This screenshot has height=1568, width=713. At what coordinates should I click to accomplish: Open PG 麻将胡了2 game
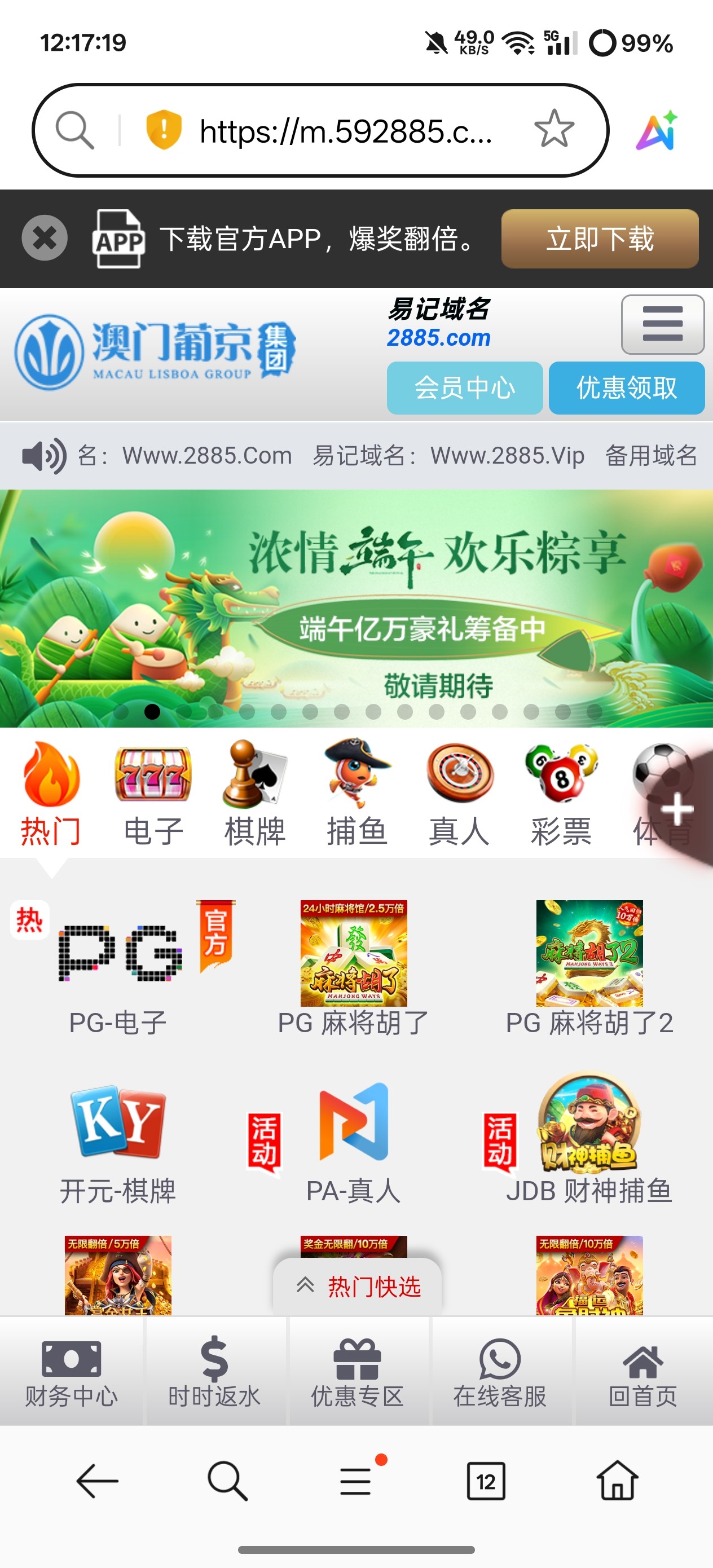[589, 968]
